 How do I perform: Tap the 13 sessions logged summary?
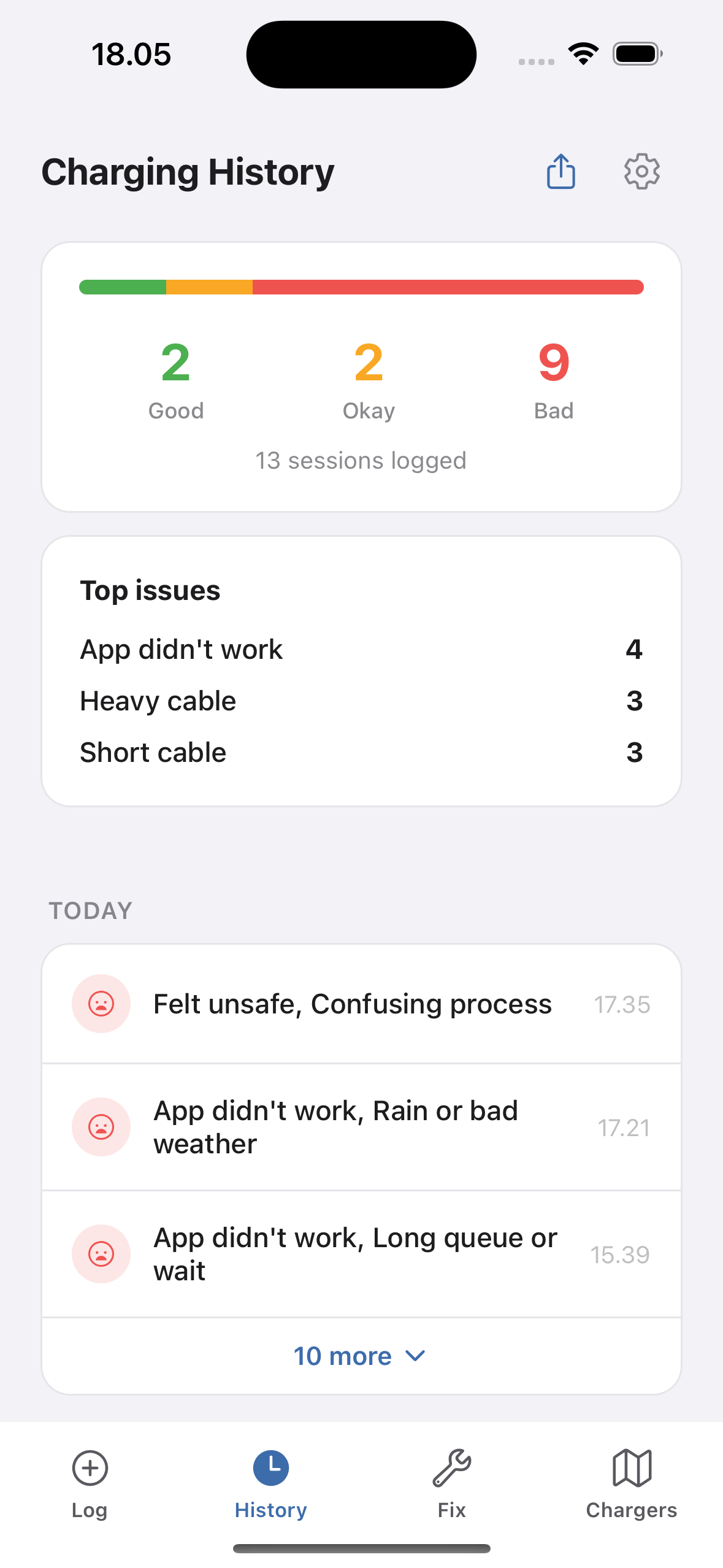pos(361,460)
